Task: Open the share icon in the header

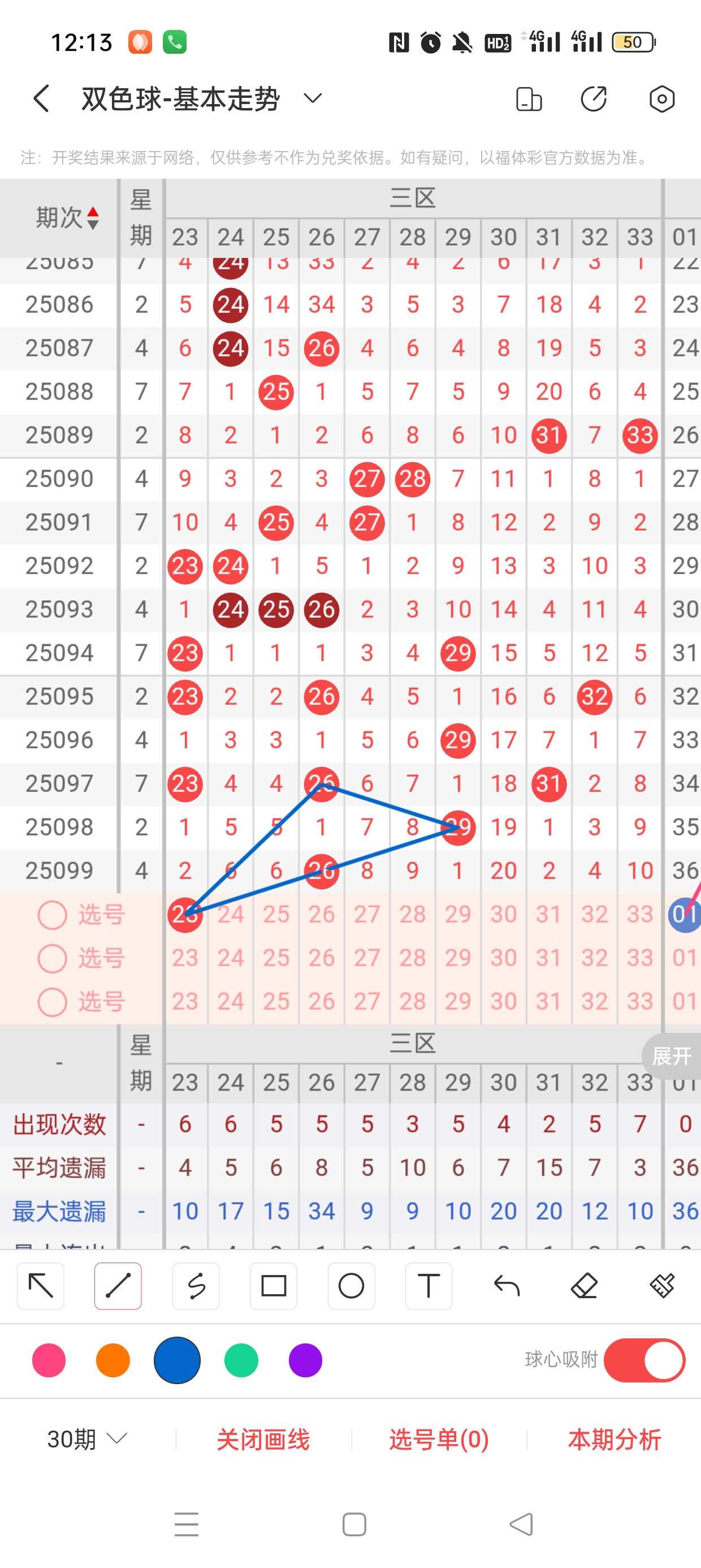Action: pyautogui.click(x=593, y=98)
